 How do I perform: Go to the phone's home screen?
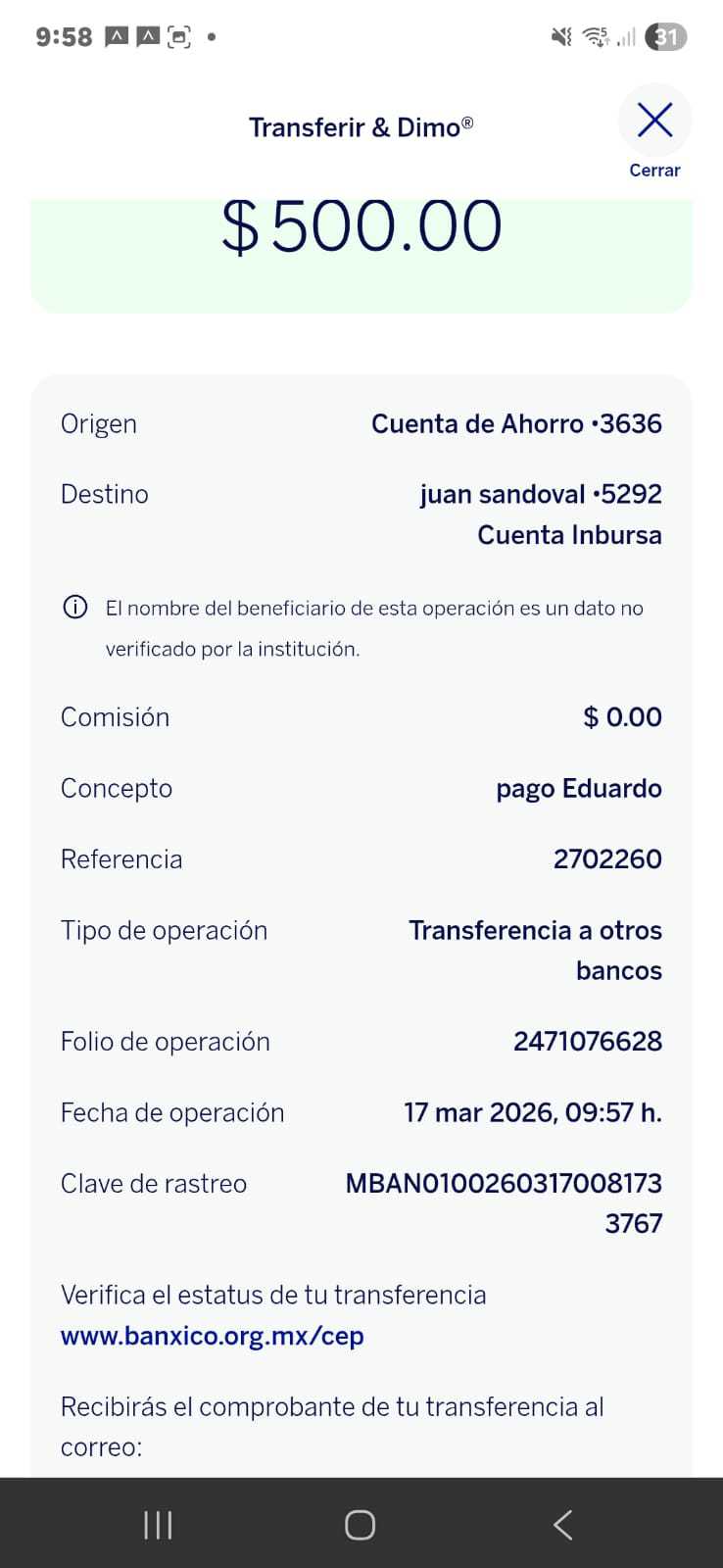click(360, 1525)
